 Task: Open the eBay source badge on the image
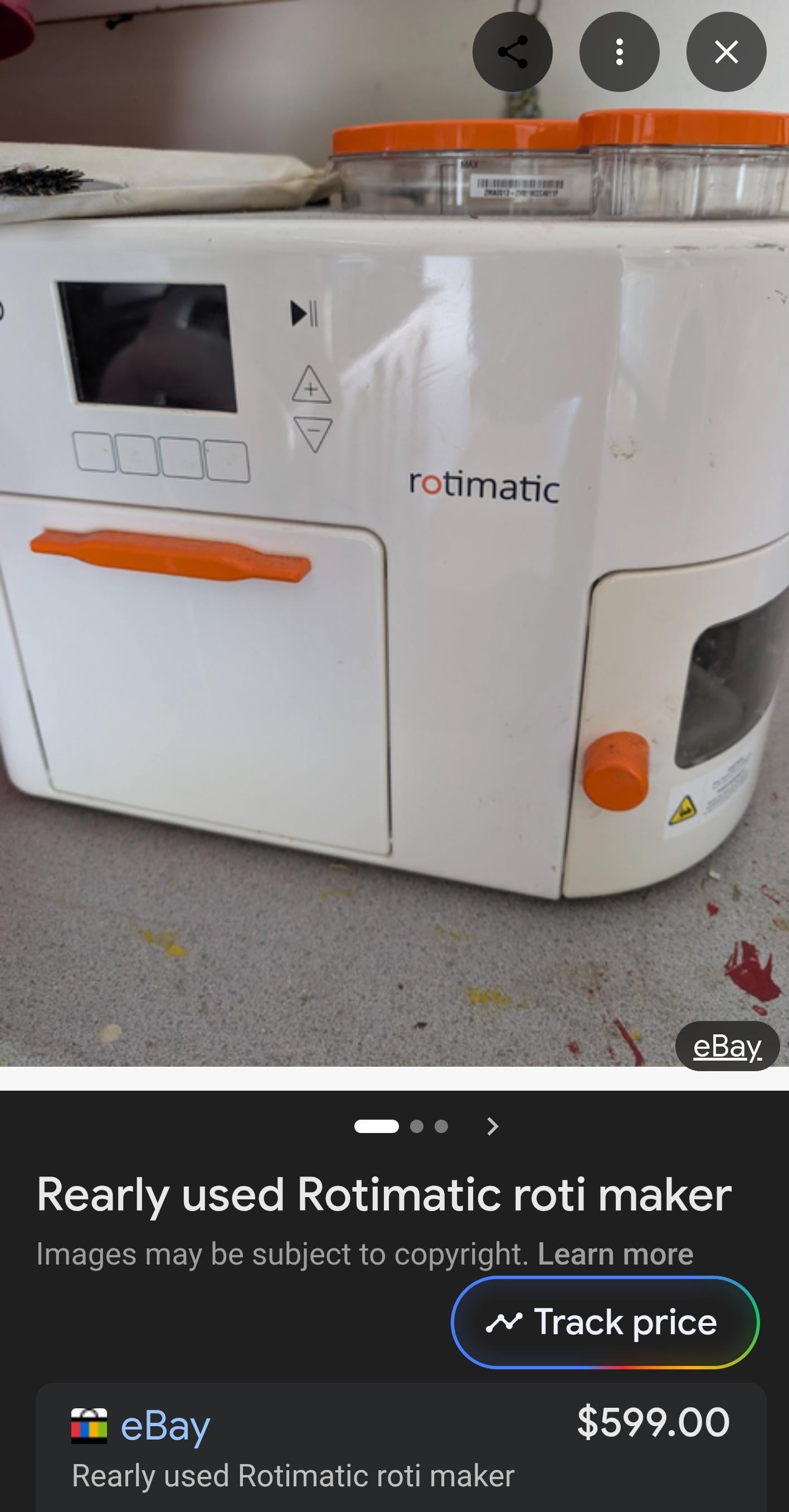[727, 1047]
